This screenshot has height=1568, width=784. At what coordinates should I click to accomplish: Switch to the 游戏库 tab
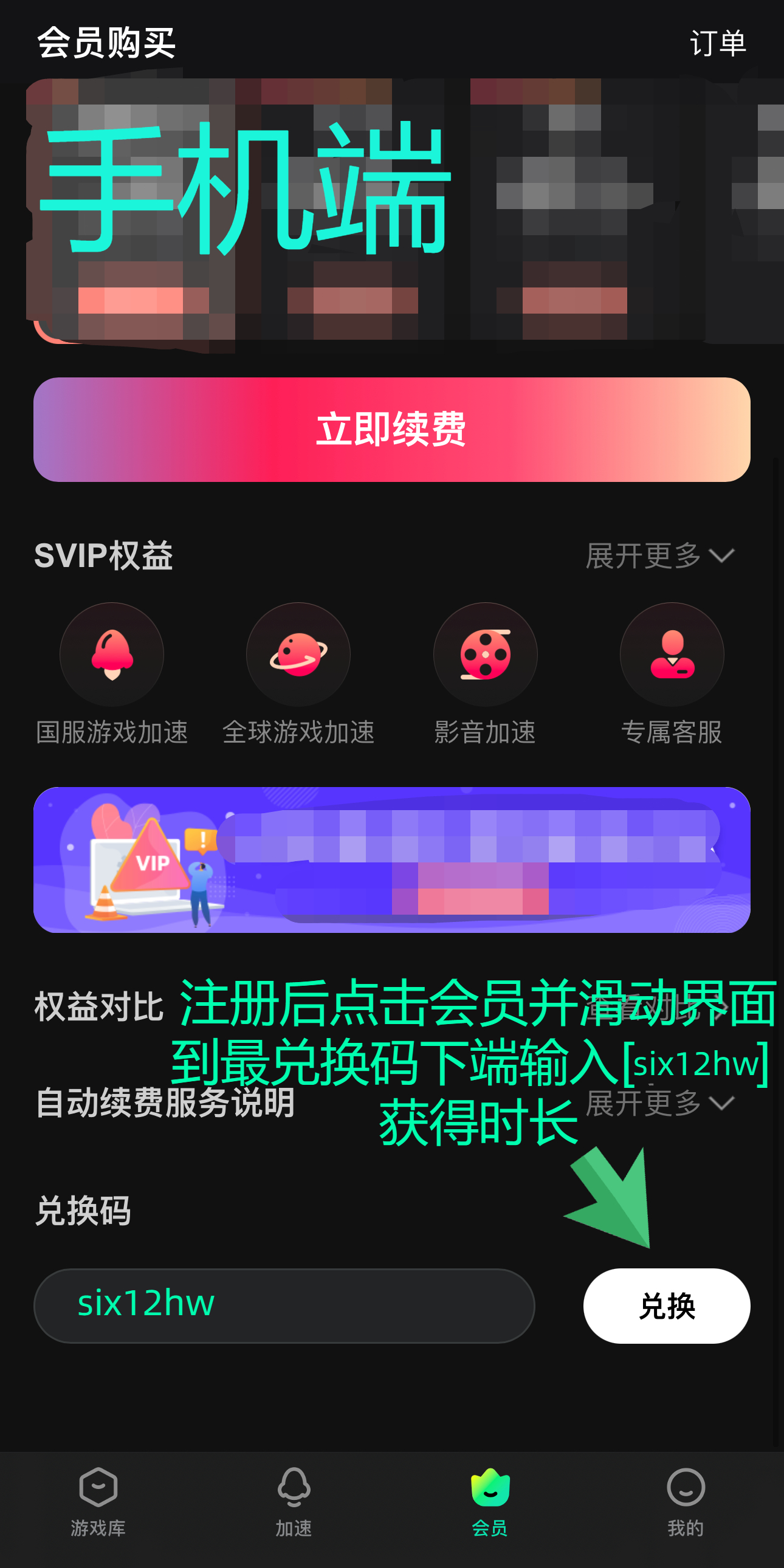click(98, 1502)
